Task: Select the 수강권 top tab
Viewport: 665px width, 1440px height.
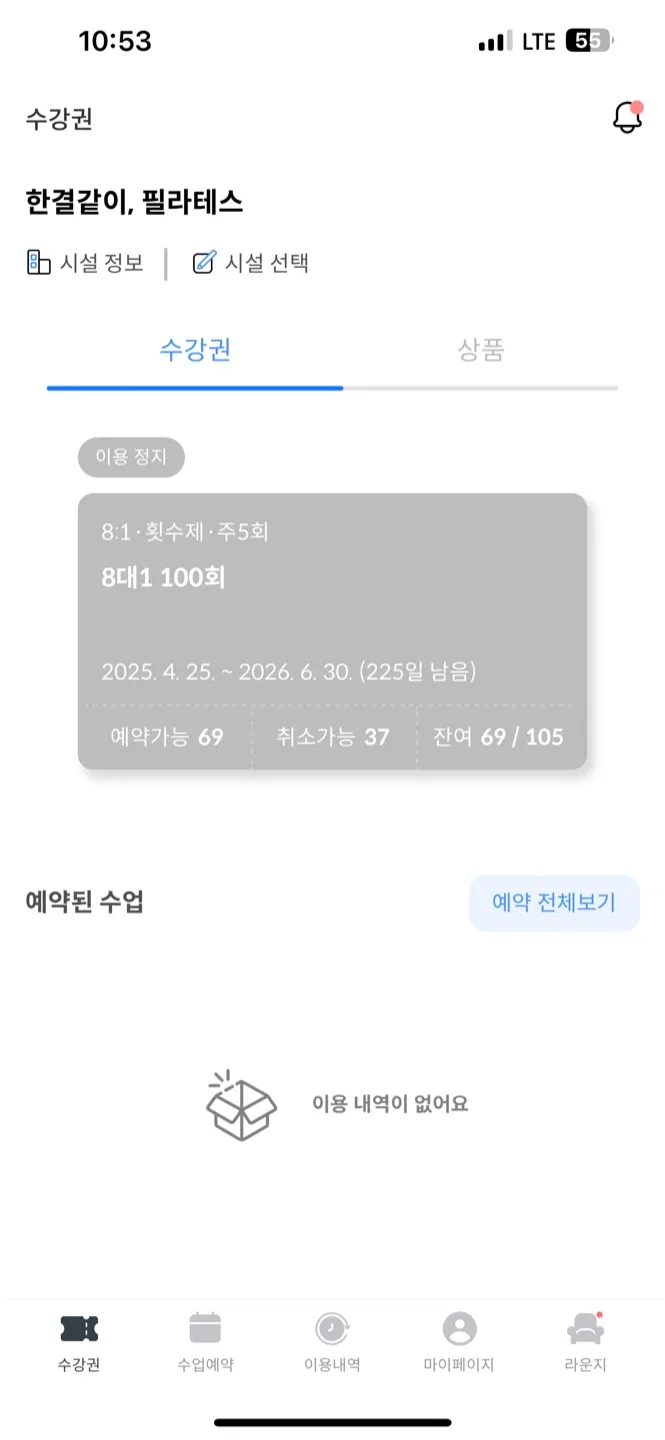Action: (195, 350)
